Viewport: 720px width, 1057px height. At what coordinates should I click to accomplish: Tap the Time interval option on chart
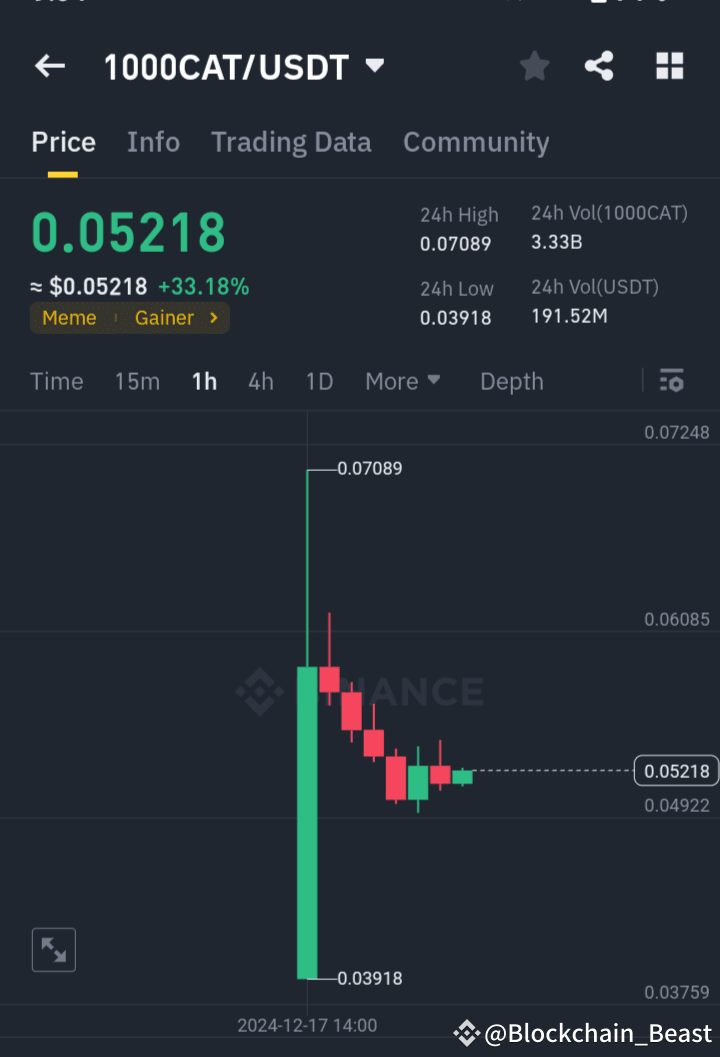56,381
